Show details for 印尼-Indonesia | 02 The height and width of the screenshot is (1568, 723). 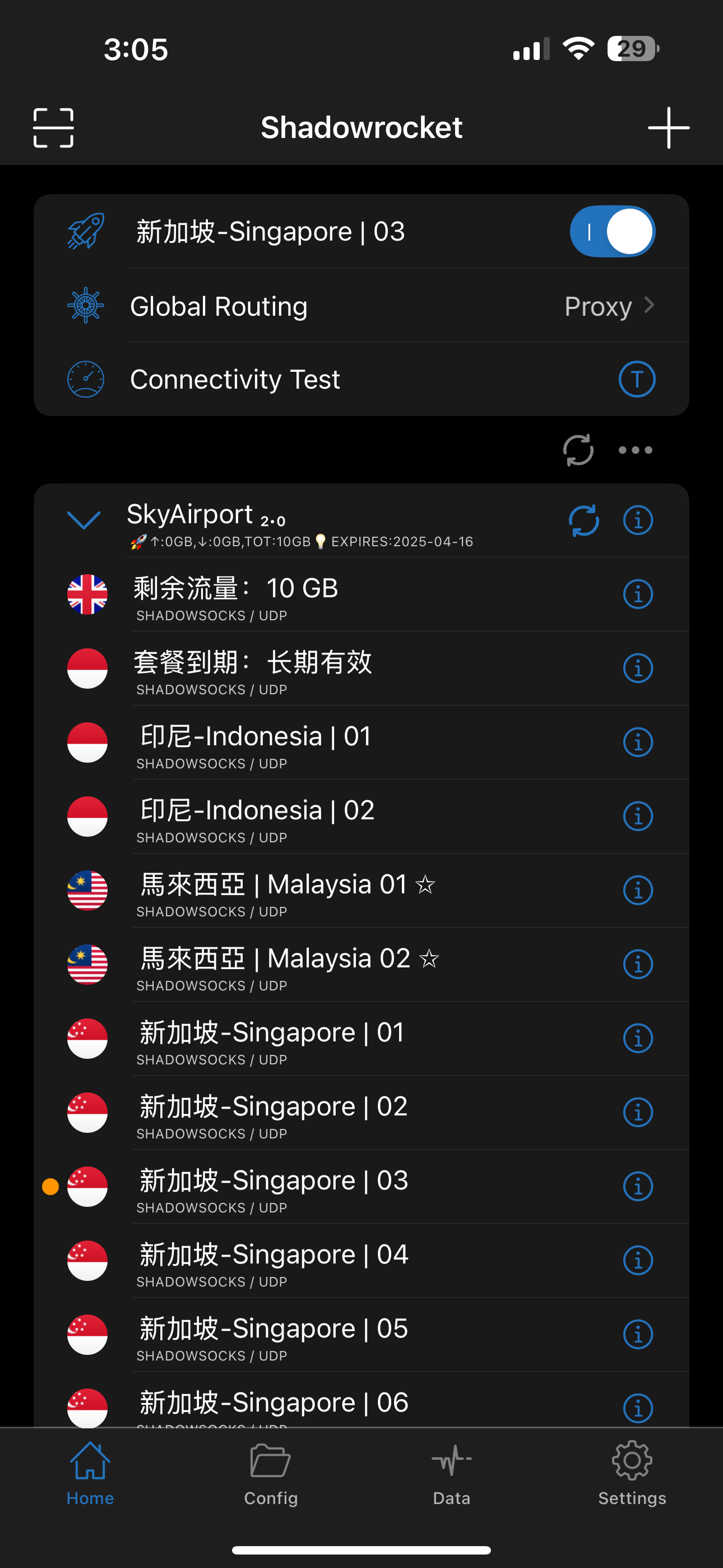(638, 817)
